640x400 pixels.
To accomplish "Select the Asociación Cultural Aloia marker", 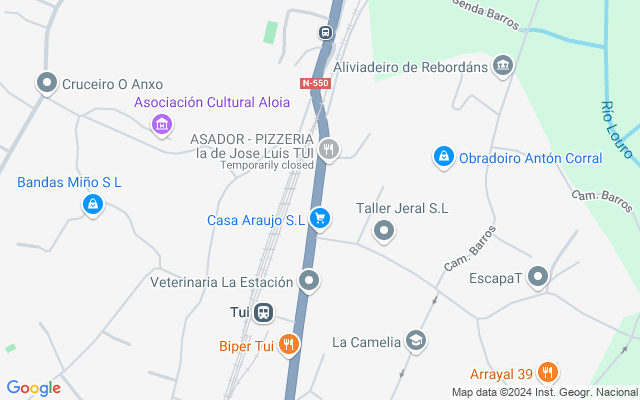I will (x=161, y=125).
